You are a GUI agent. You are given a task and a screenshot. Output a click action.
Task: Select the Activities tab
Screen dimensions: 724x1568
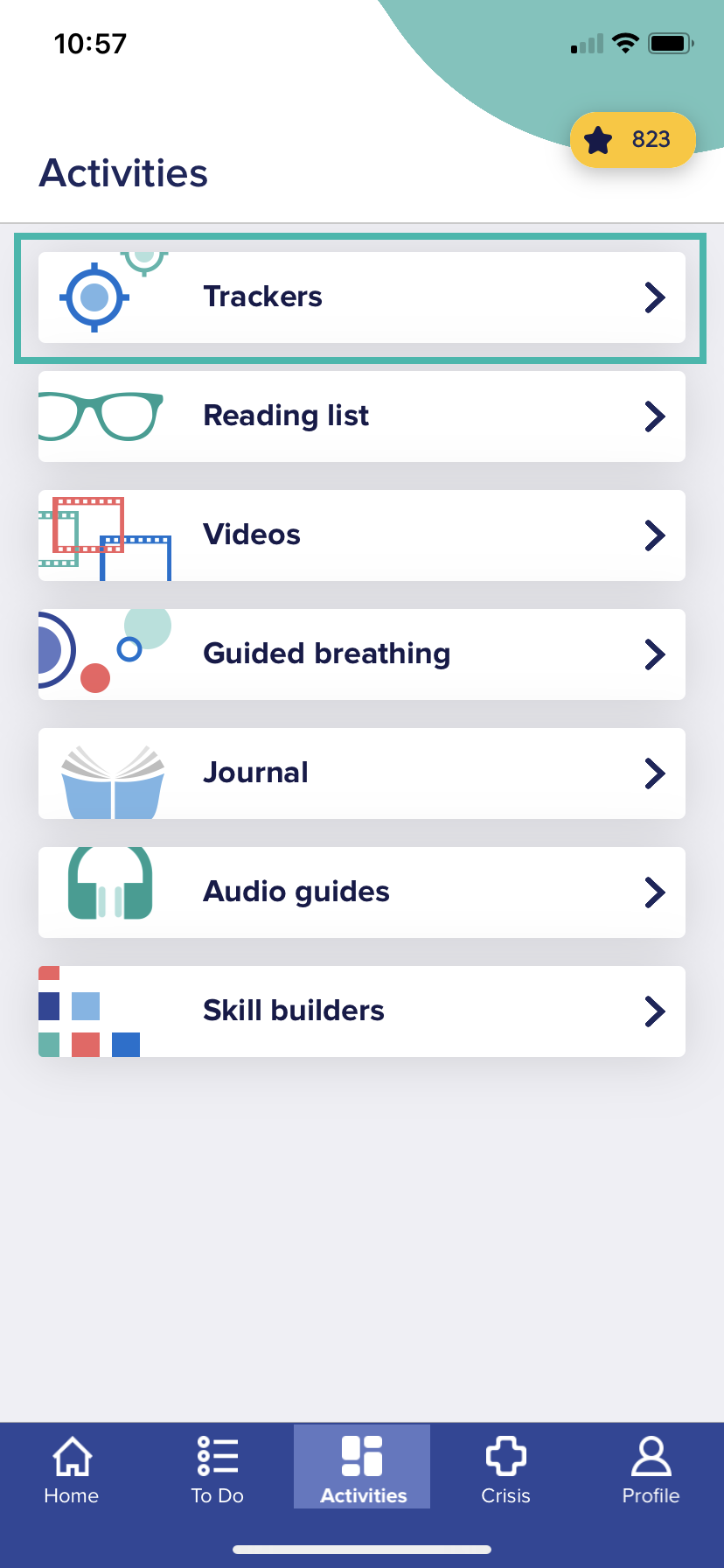pos(362,1466)
